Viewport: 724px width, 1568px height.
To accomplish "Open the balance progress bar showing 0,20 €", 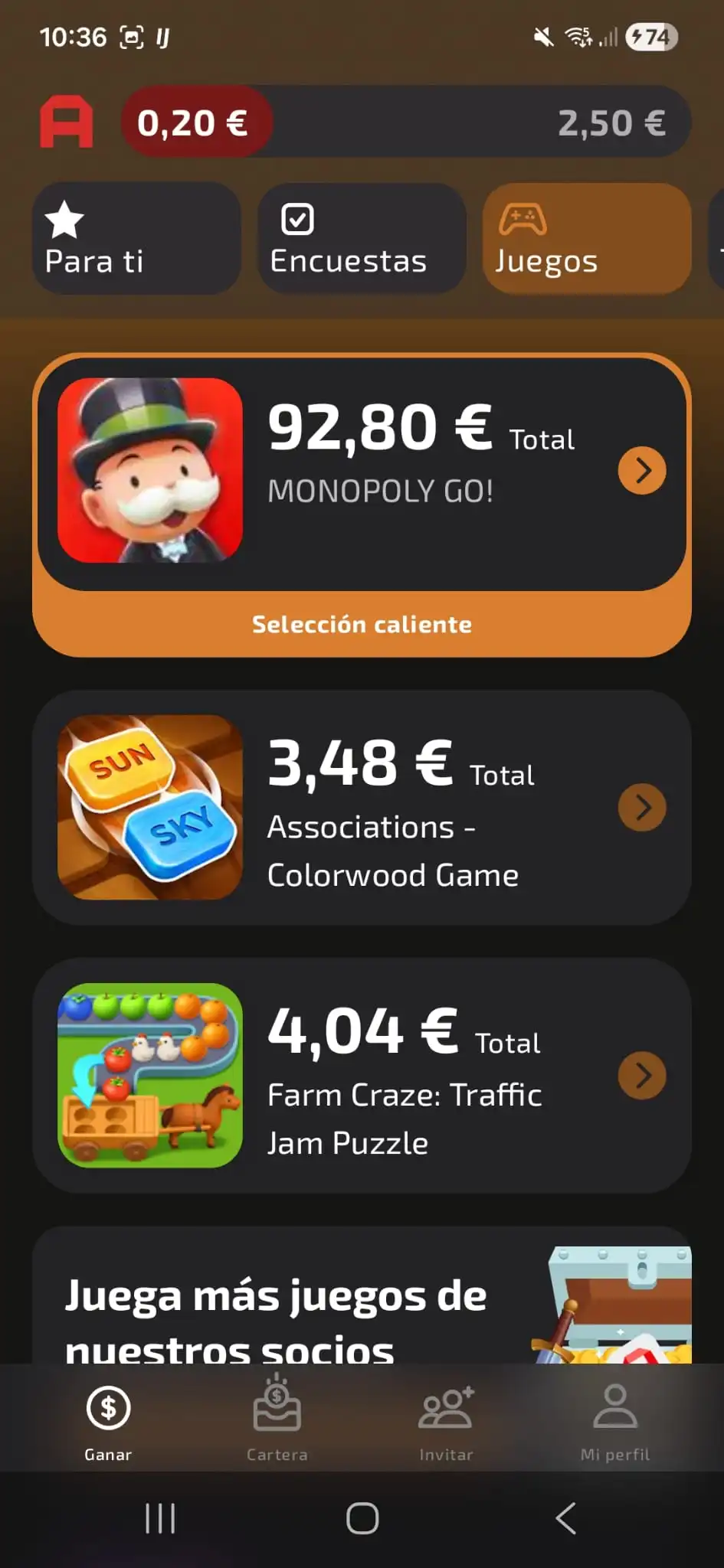I will click(x=406, y=122).
